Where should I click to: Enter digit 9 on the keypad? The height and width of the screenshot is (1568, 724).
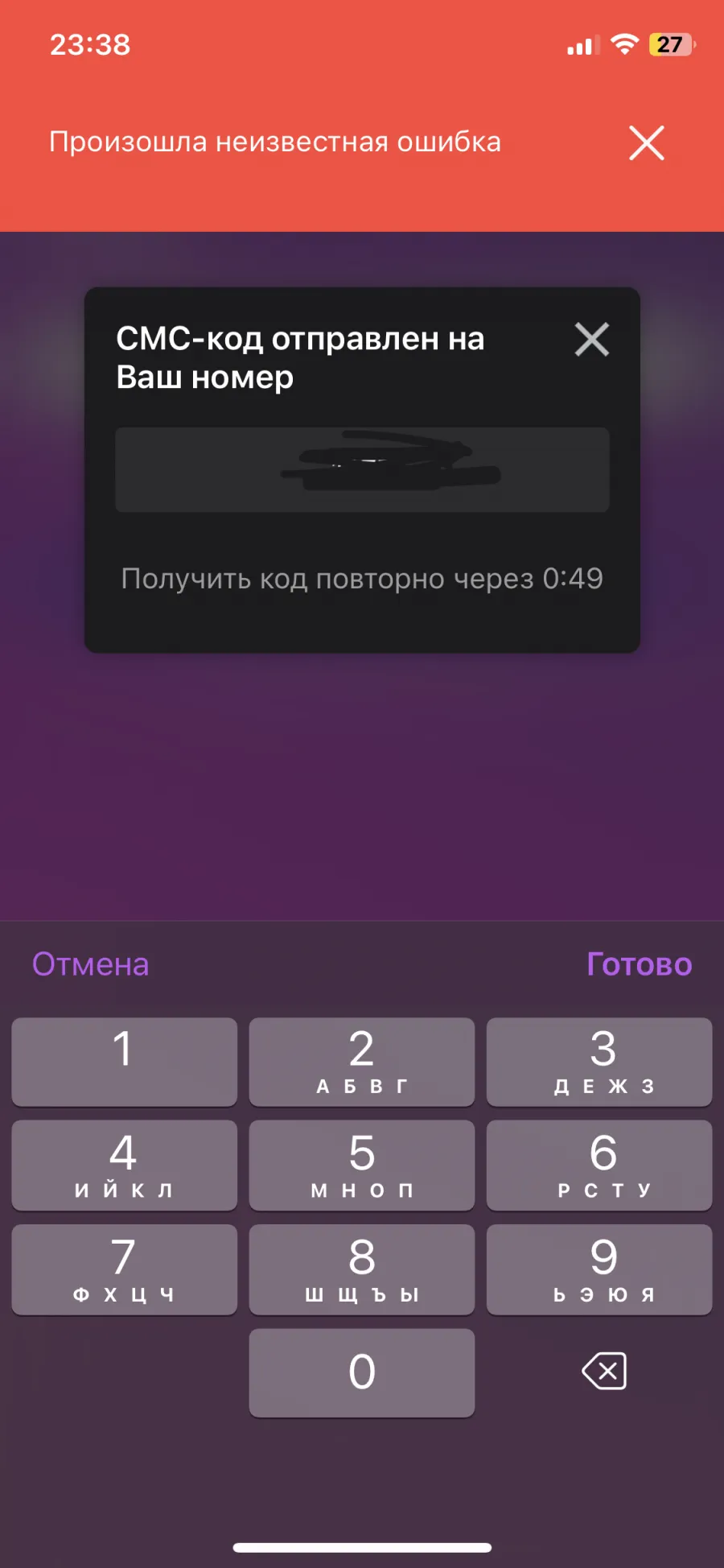pos(599,1269)
